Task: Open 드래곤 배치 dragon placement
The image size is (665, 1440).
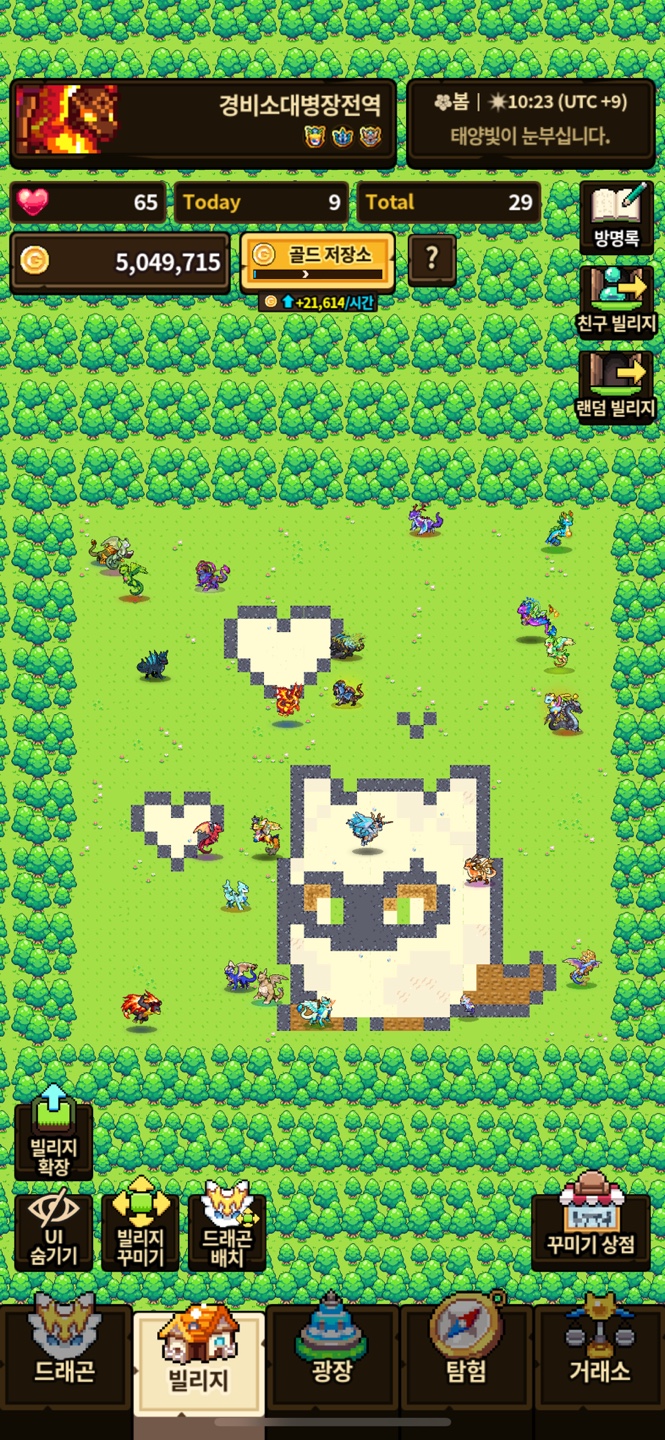Action: coord(227,1232)
